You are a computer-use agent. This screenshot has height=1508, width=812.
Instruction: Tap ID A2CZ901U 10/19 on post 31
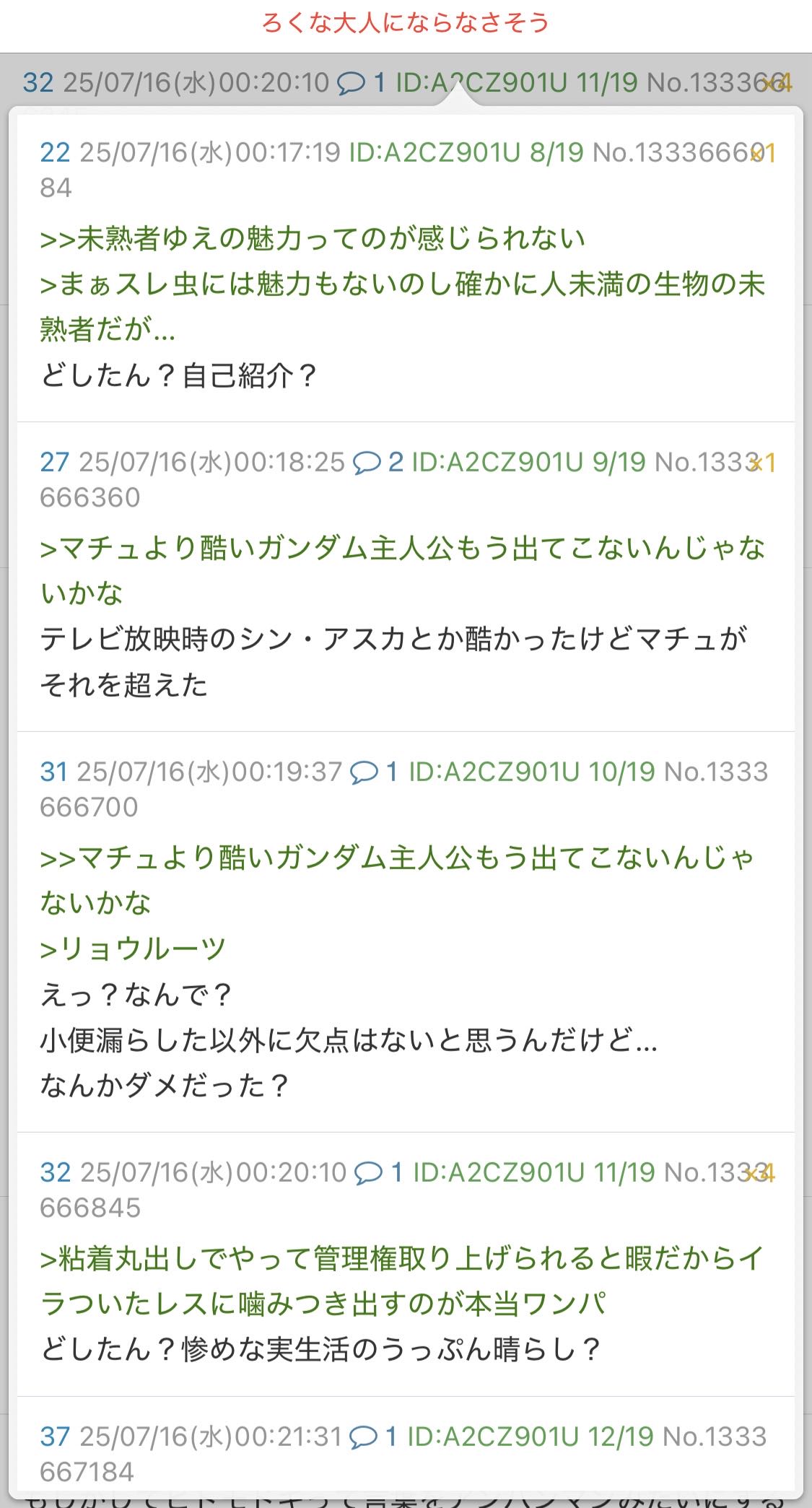532,772
